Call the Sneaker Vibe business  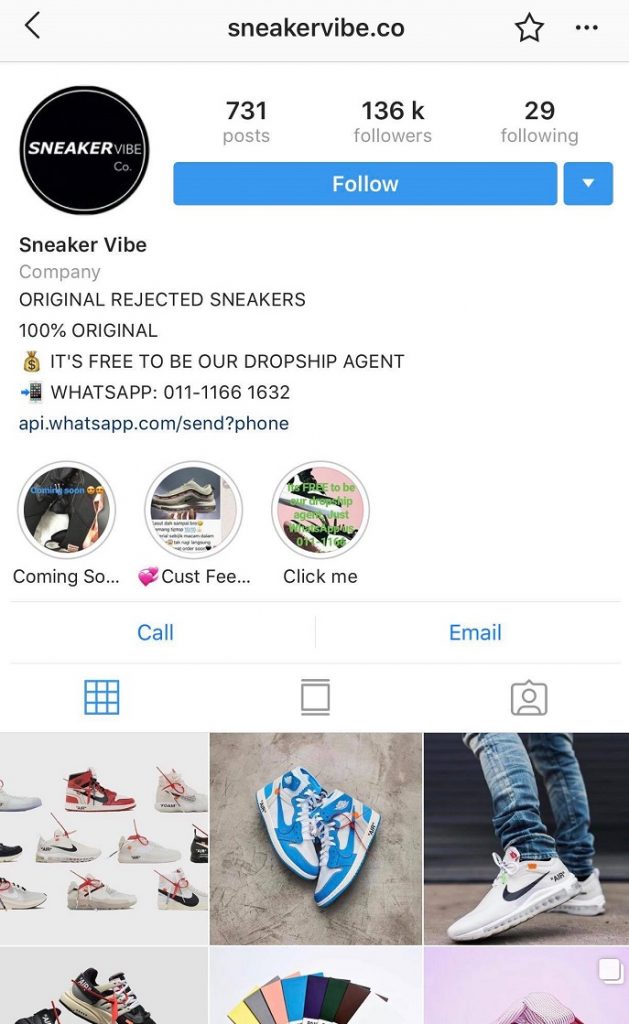coord(155,632)
